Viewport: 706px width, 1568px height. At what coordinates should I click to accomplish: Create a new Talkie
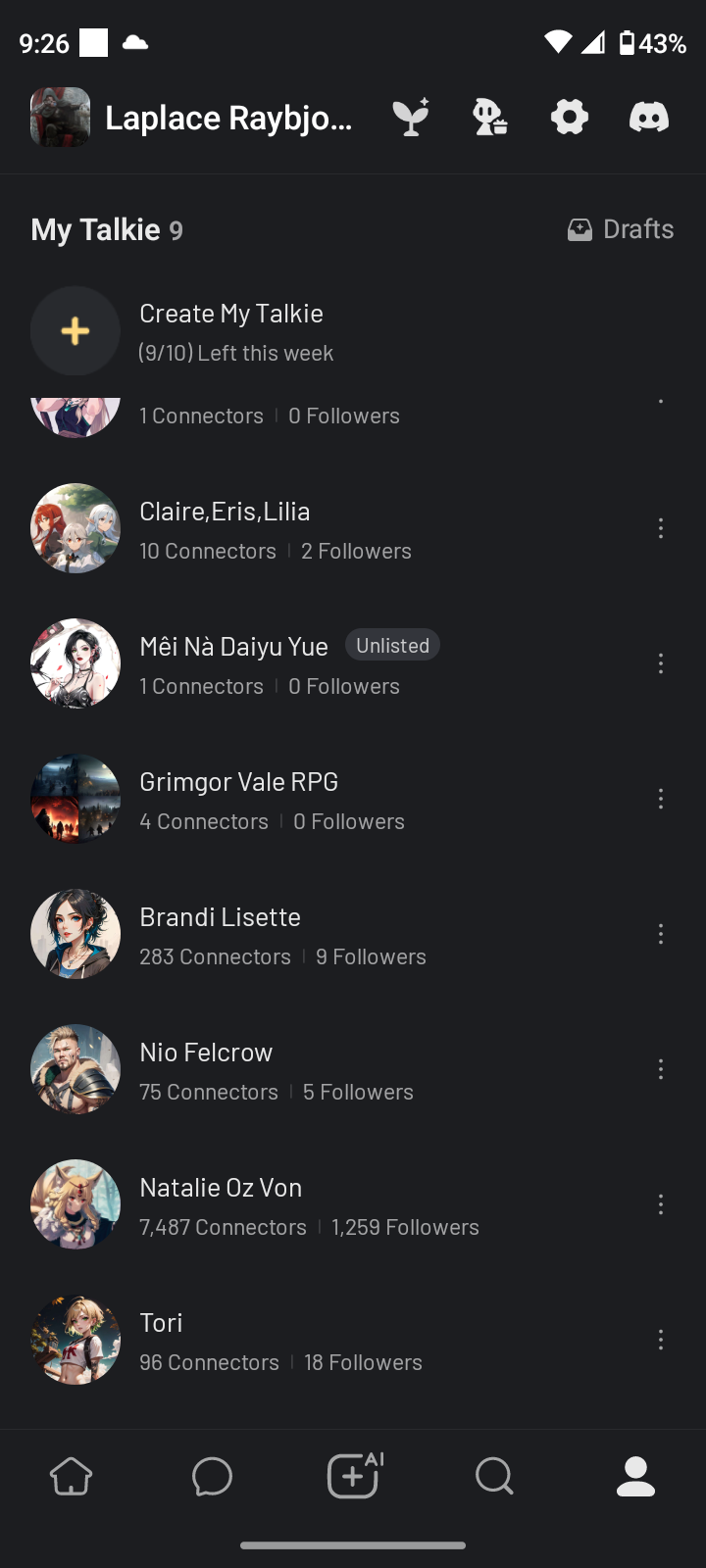pos(76,331)
